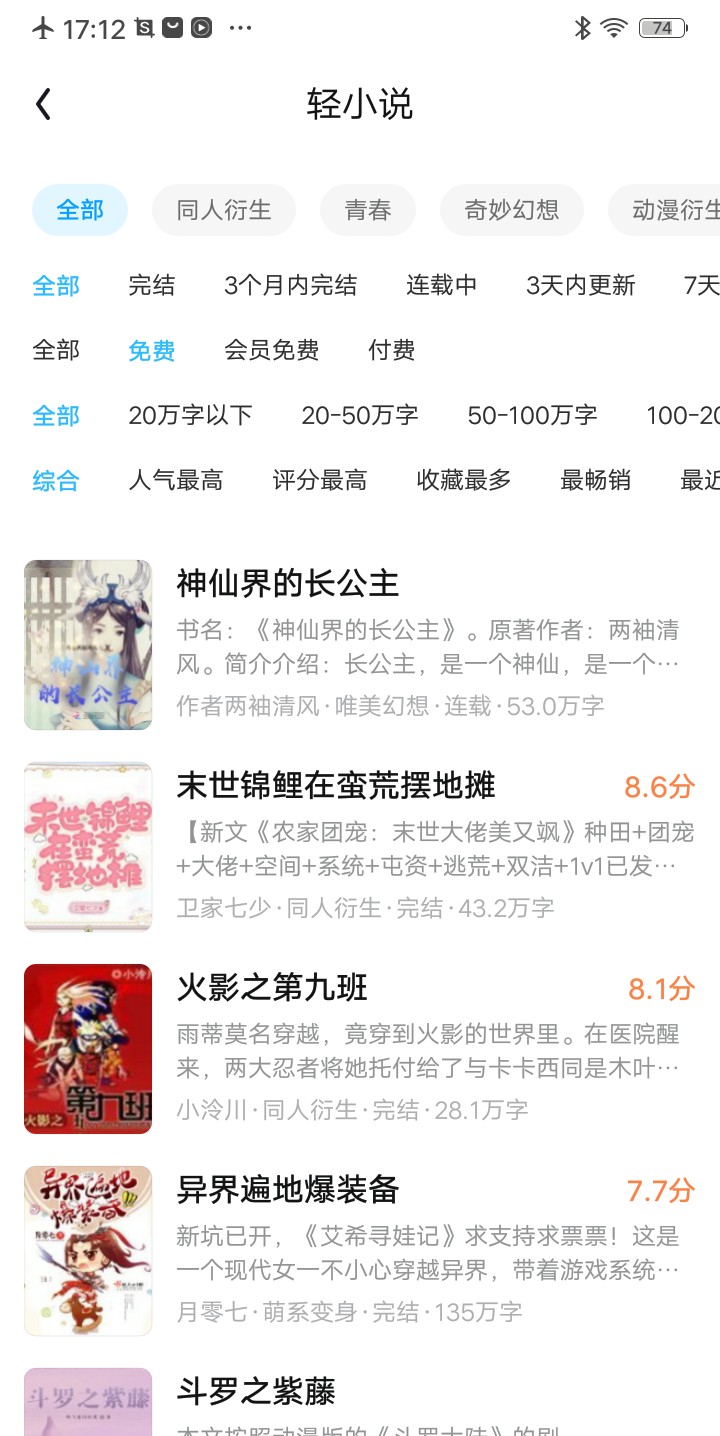
Task: Sort by 收藏最多
Action: coord(464,480)
